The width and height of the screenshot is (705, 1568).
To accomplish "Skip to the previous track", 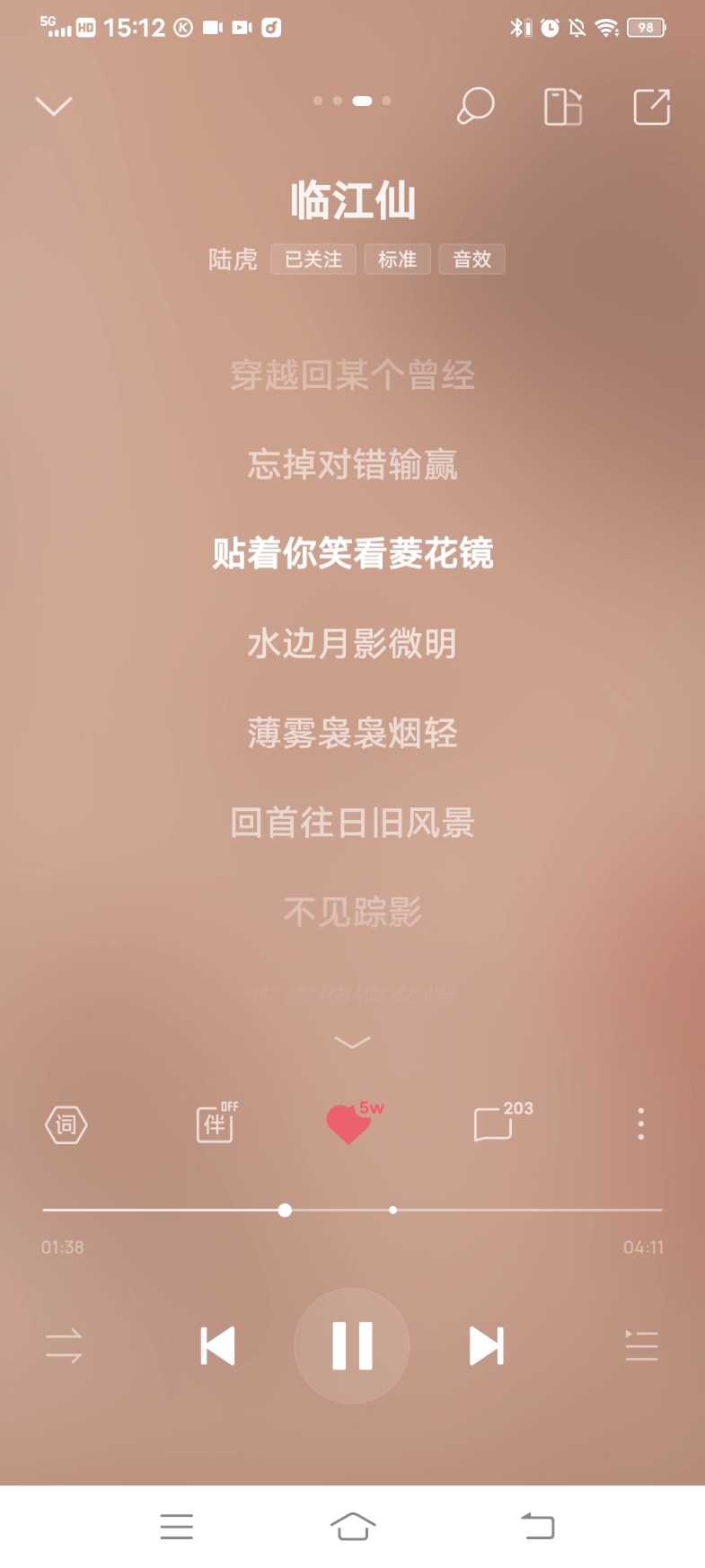I will click(217, 1346).
